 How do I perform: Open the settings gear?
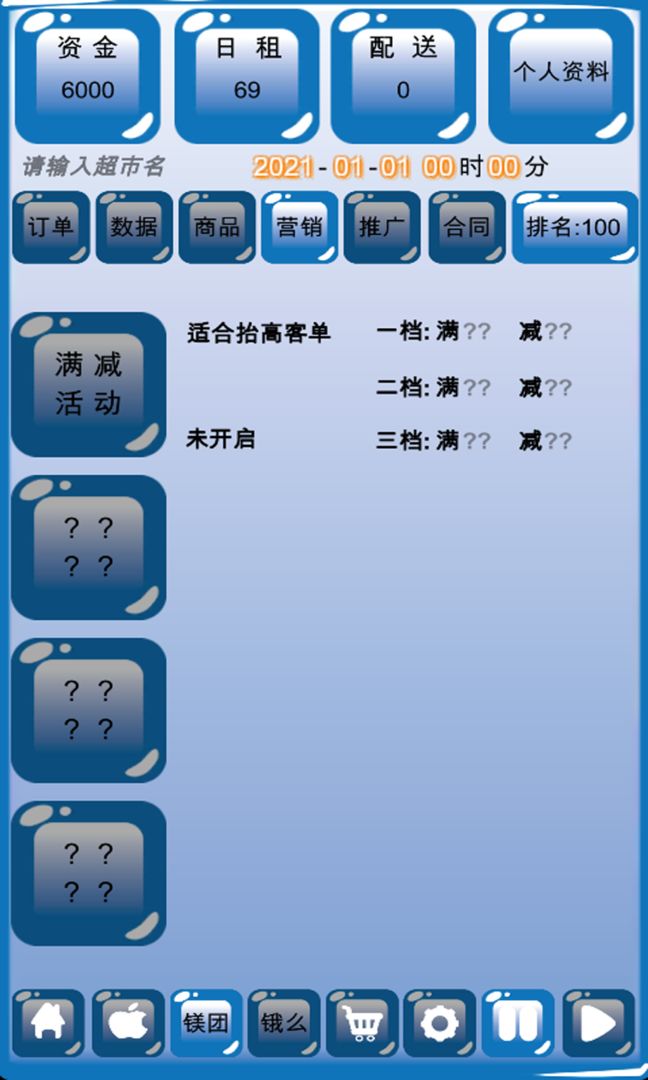(440, 1023)
